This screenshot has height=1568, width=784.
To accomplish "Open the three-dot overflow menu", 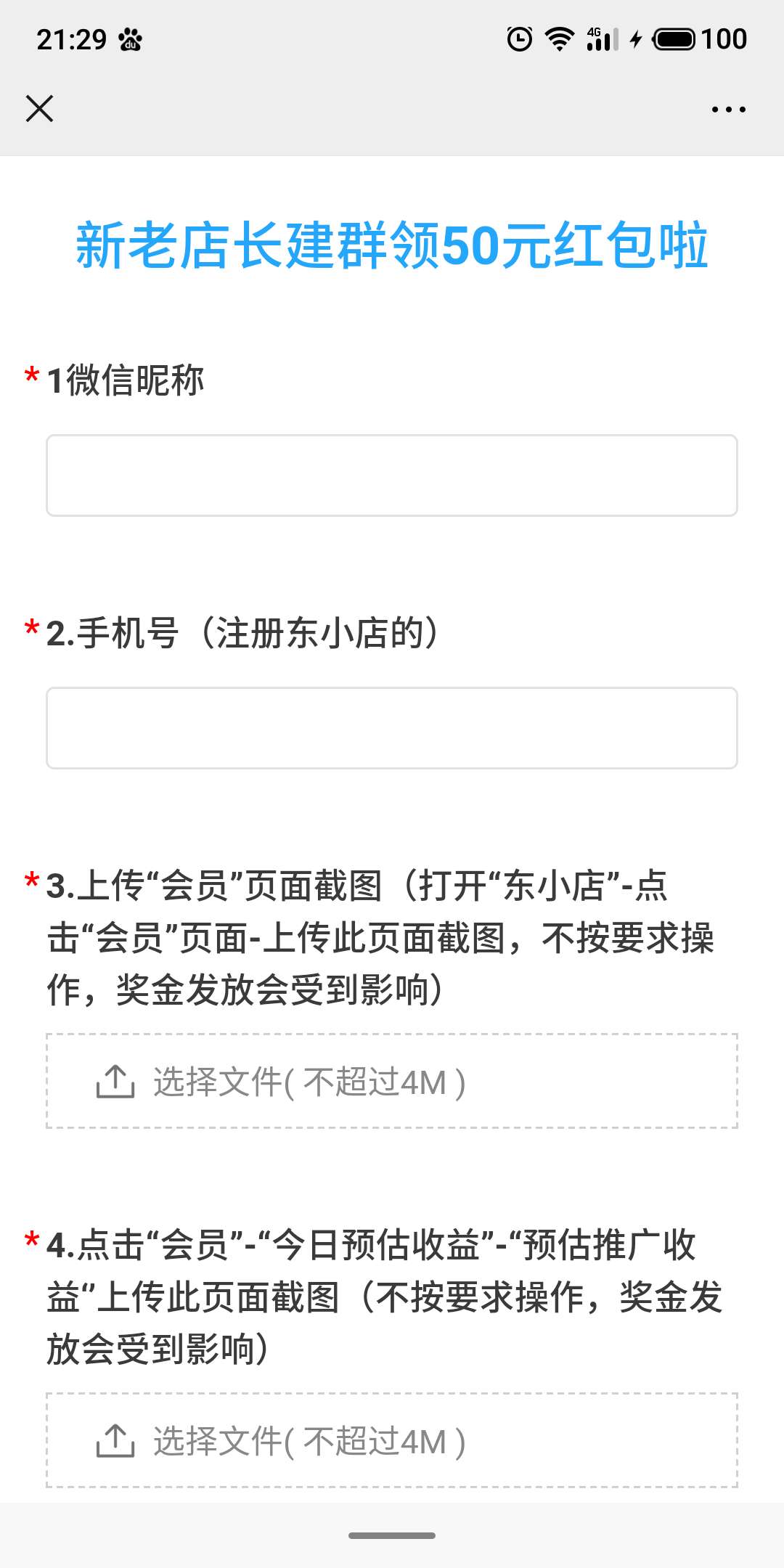I will pos(728,110).
